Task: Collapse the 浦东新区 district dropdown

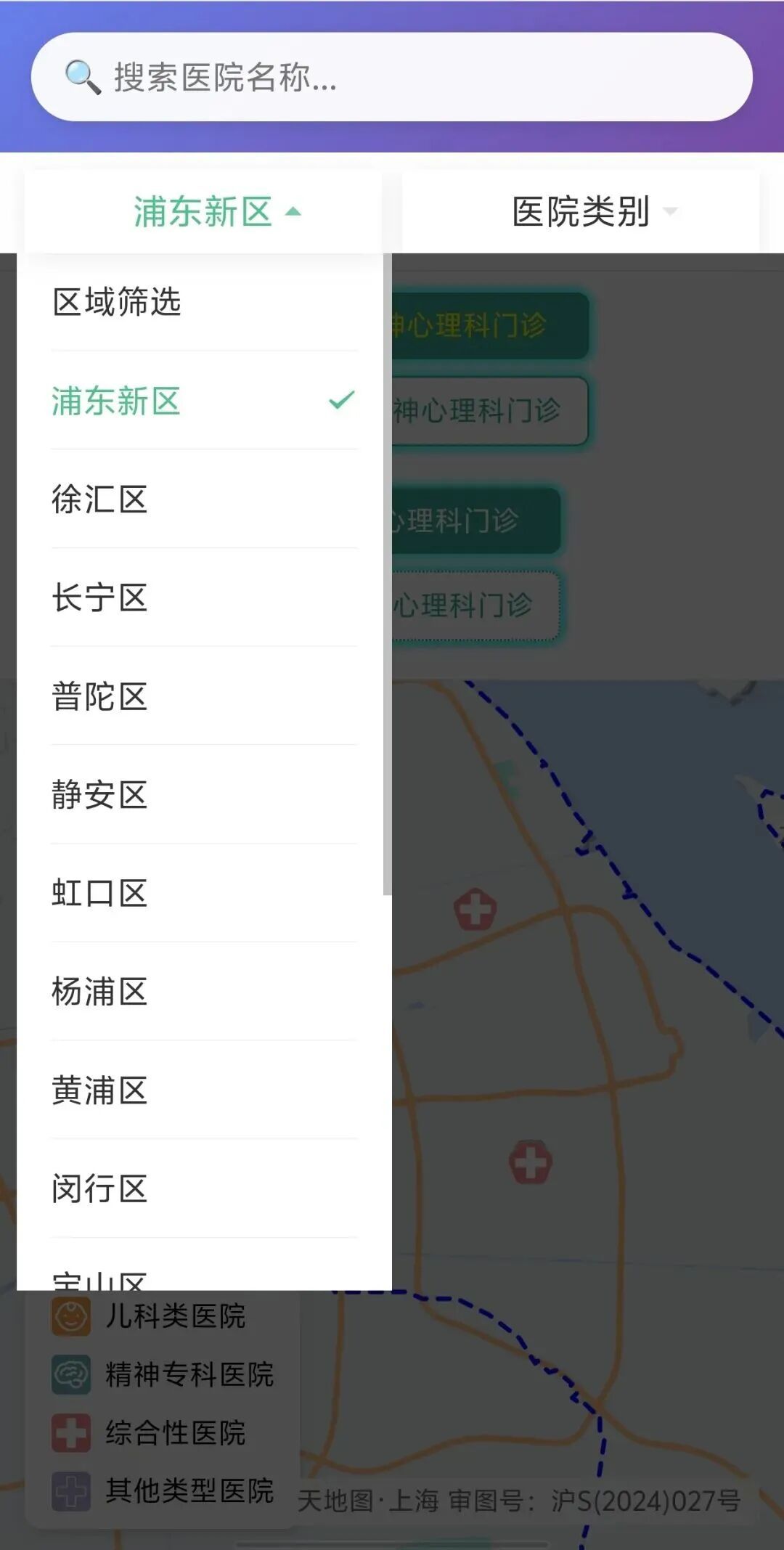Action: tap(203, 211)
